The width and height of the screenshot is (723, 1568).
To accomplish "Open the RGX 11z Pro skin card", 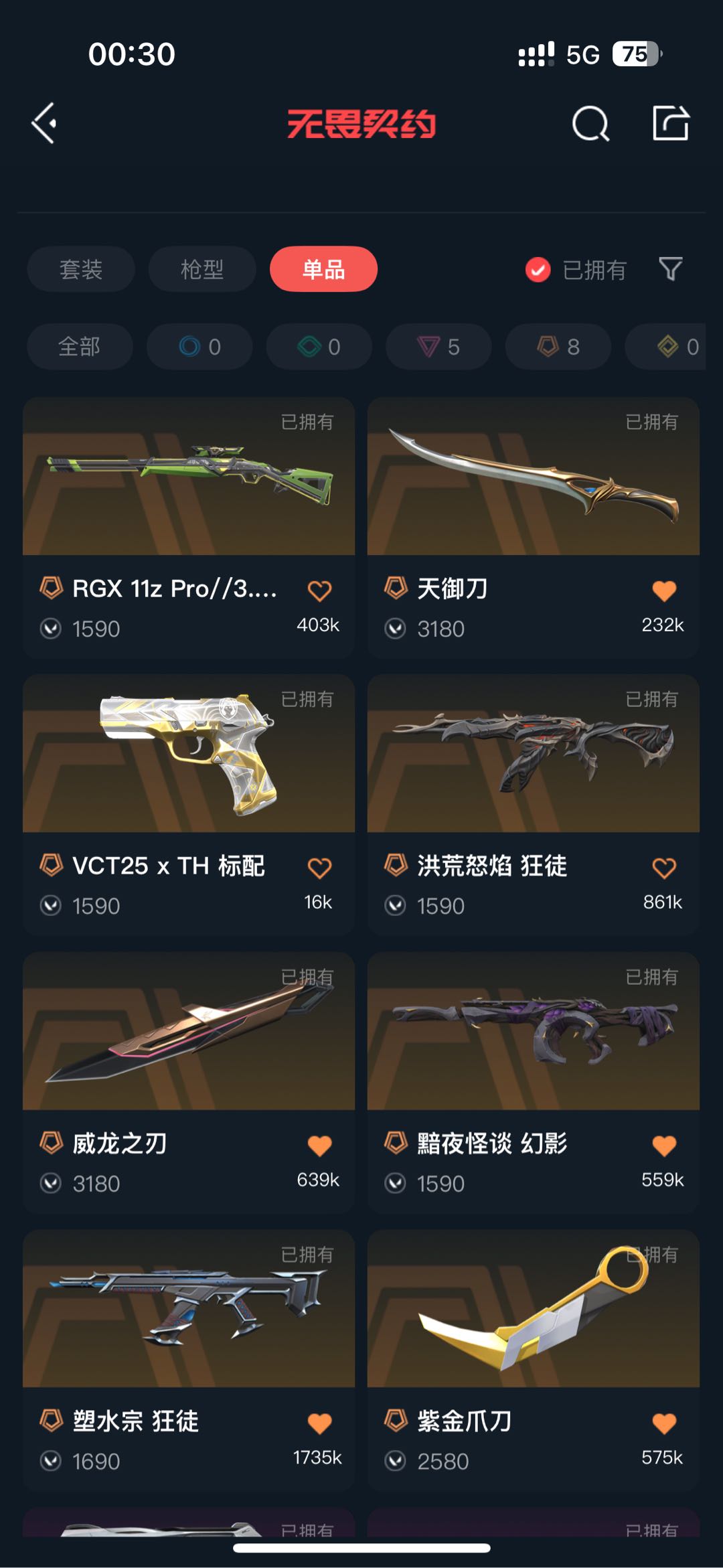I will pyautogui.click(x=189, y=477).
